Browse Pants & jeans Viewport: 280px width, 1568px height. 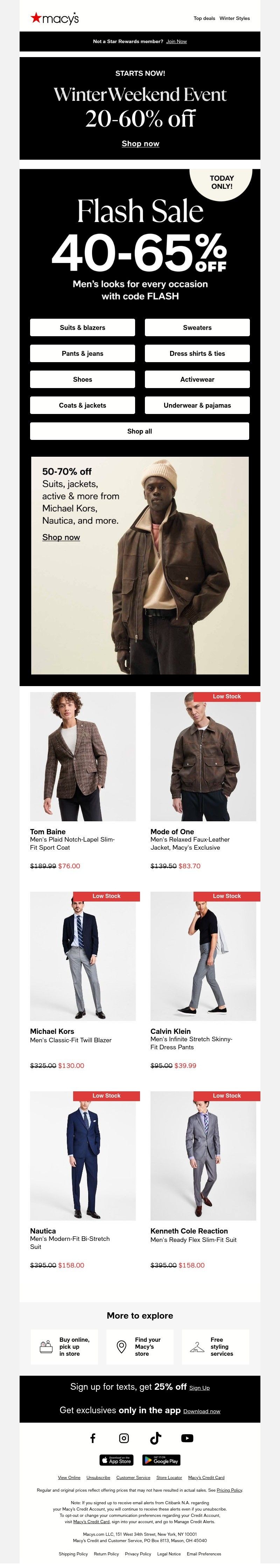coord(82,354)
